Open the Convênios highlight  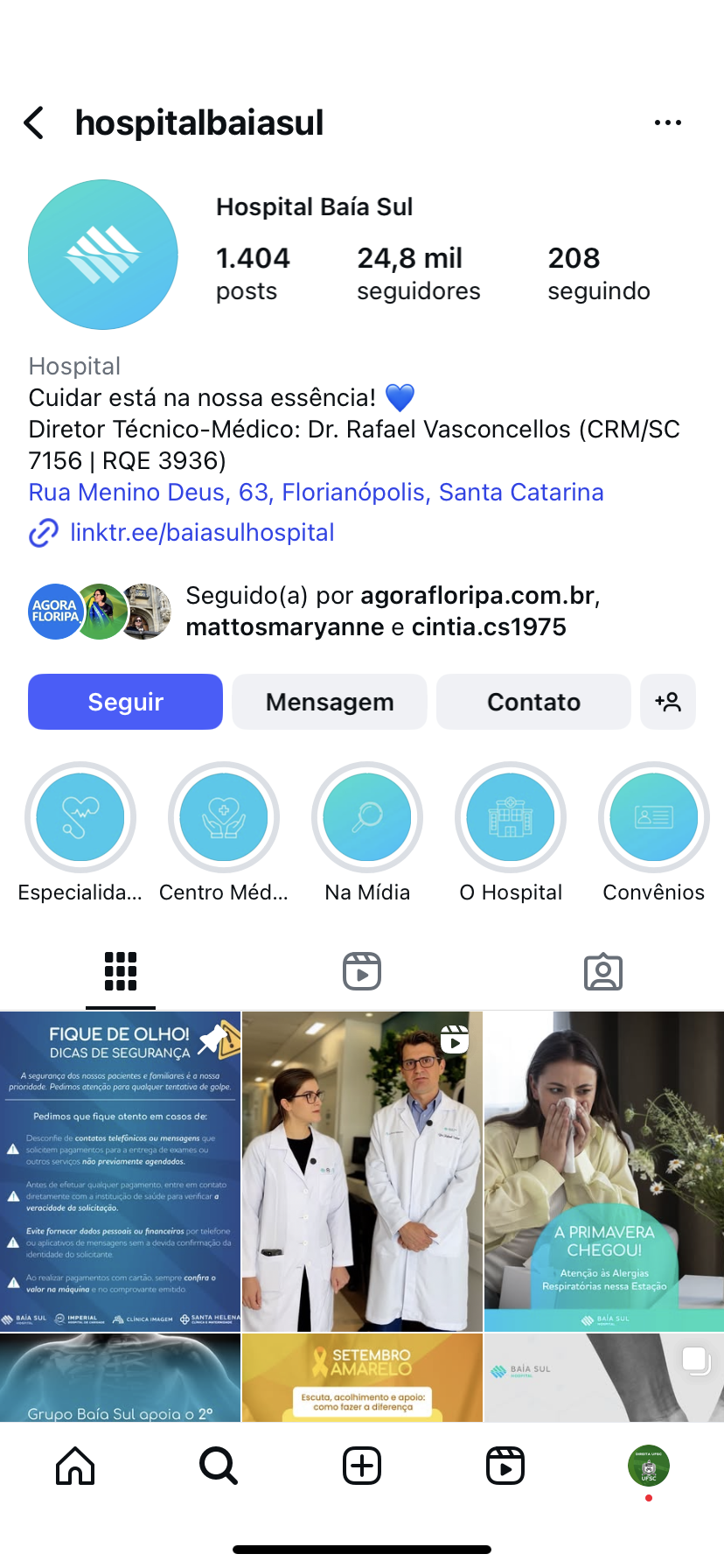(x=654, y=817)
